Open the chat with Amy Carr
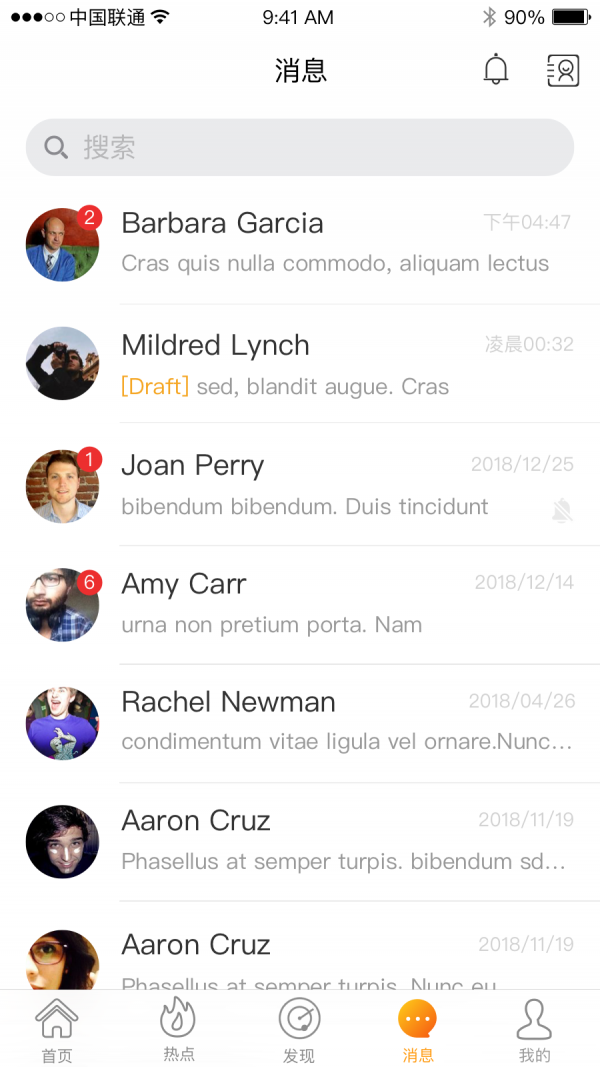 click(300, 604)
